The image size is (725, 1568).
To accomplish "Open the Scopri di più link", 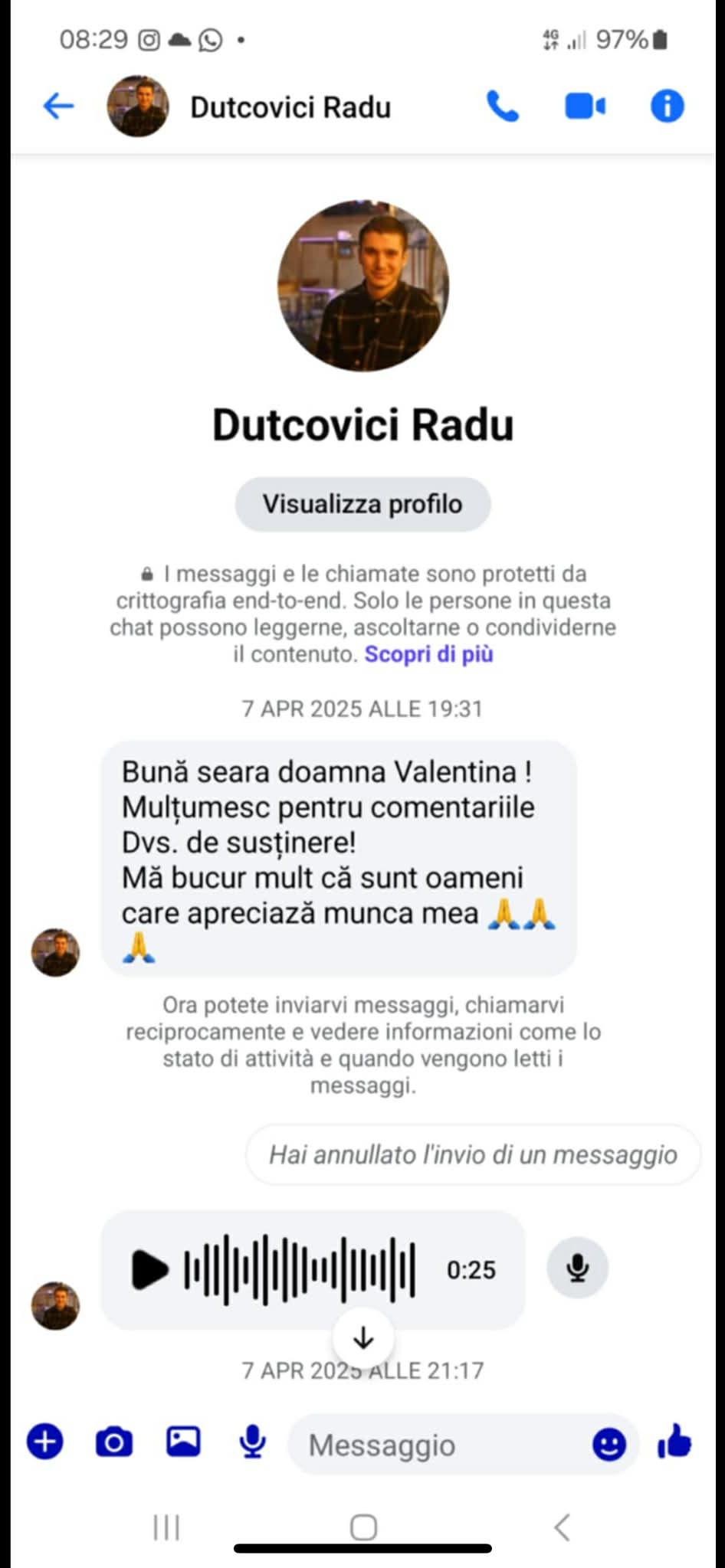I will 428,654.
